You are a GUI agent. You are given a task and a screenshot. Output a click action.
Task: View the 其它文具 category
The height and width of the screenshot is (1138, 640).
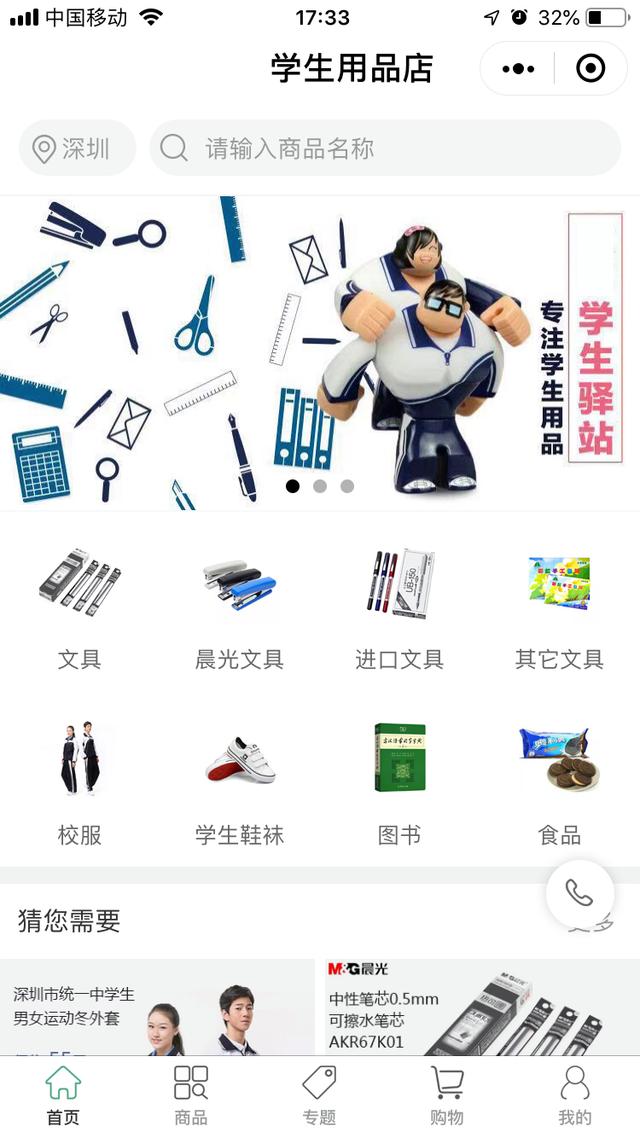559,607
